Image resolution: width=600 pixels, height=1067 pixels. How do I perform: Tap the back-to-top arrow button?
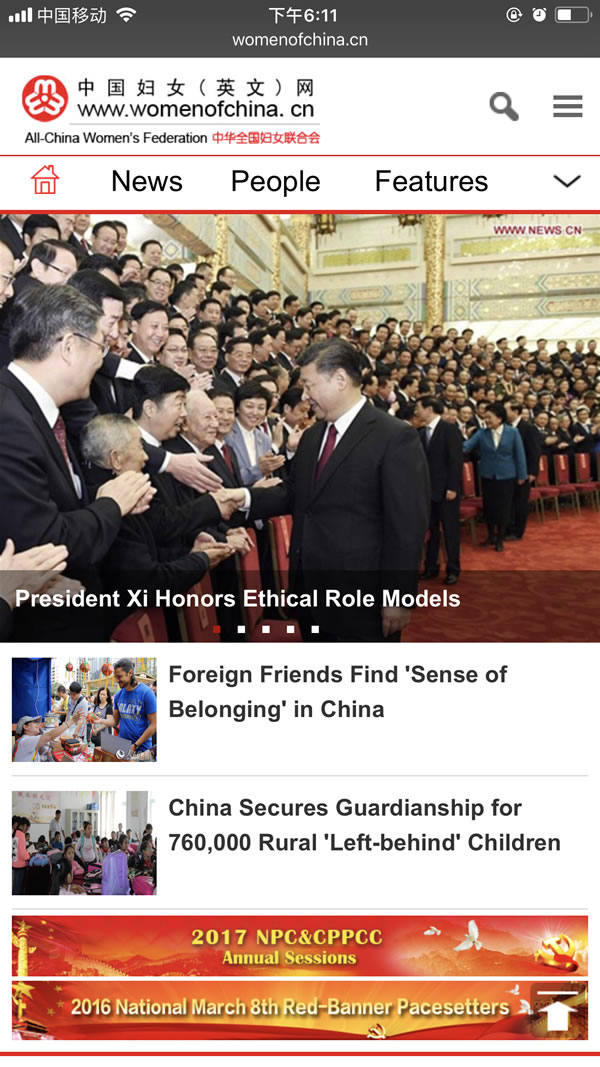559,1012
